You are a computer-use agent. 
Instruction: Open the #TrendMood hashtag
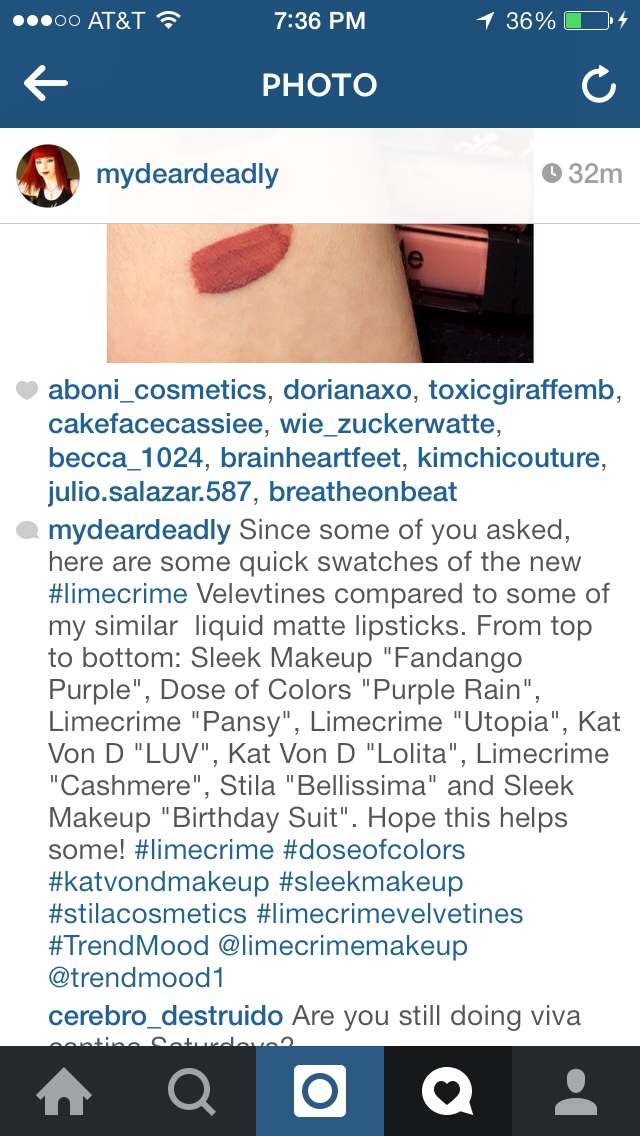pos(128,946)
